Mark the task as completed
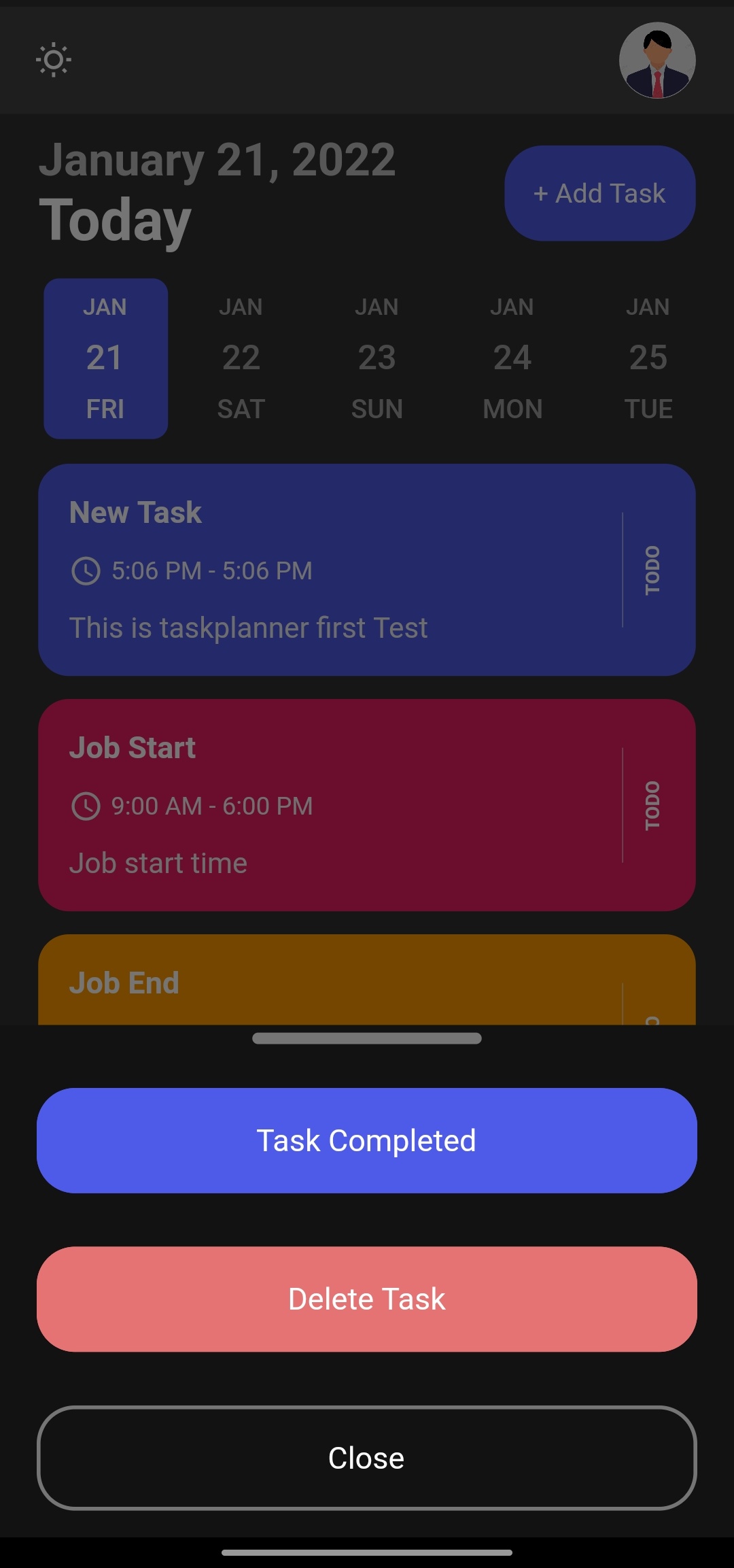Viewport: 734px width, 1568px height. (367, 1140)
